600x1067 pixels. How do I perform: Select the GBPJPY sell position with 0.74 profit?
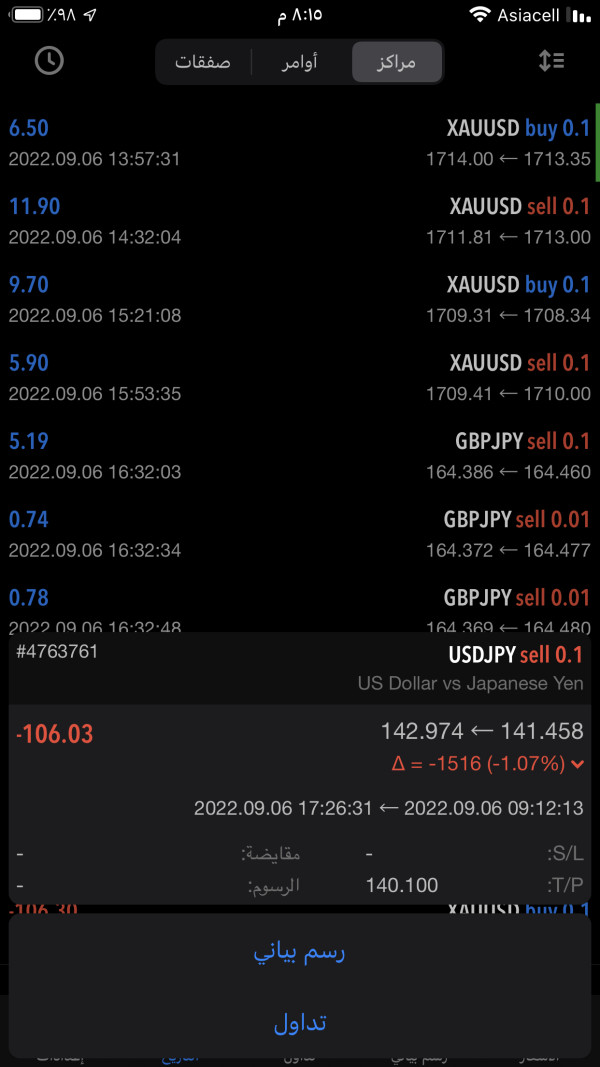[x=300, y=533]
